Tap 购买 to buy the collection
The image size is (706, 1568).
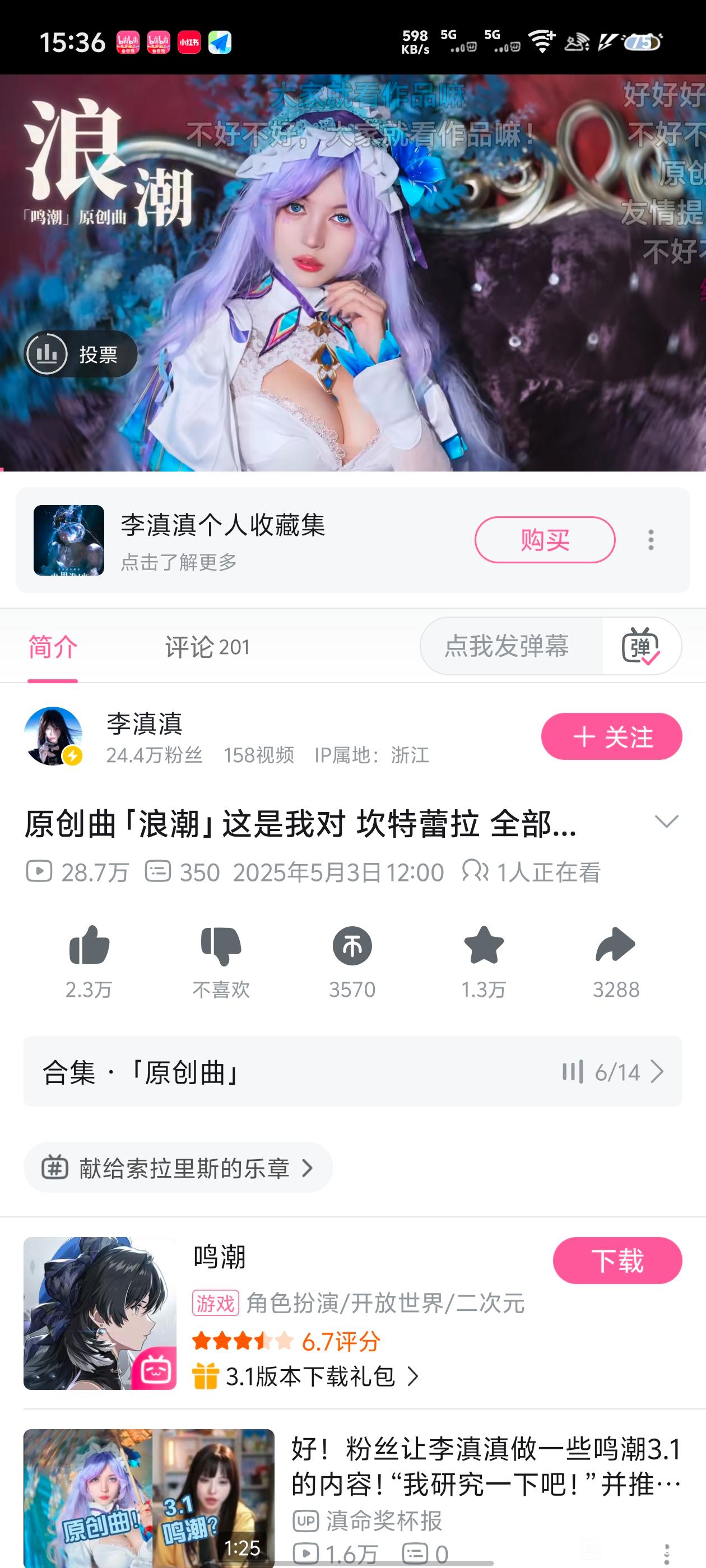(x=545, y=540)
